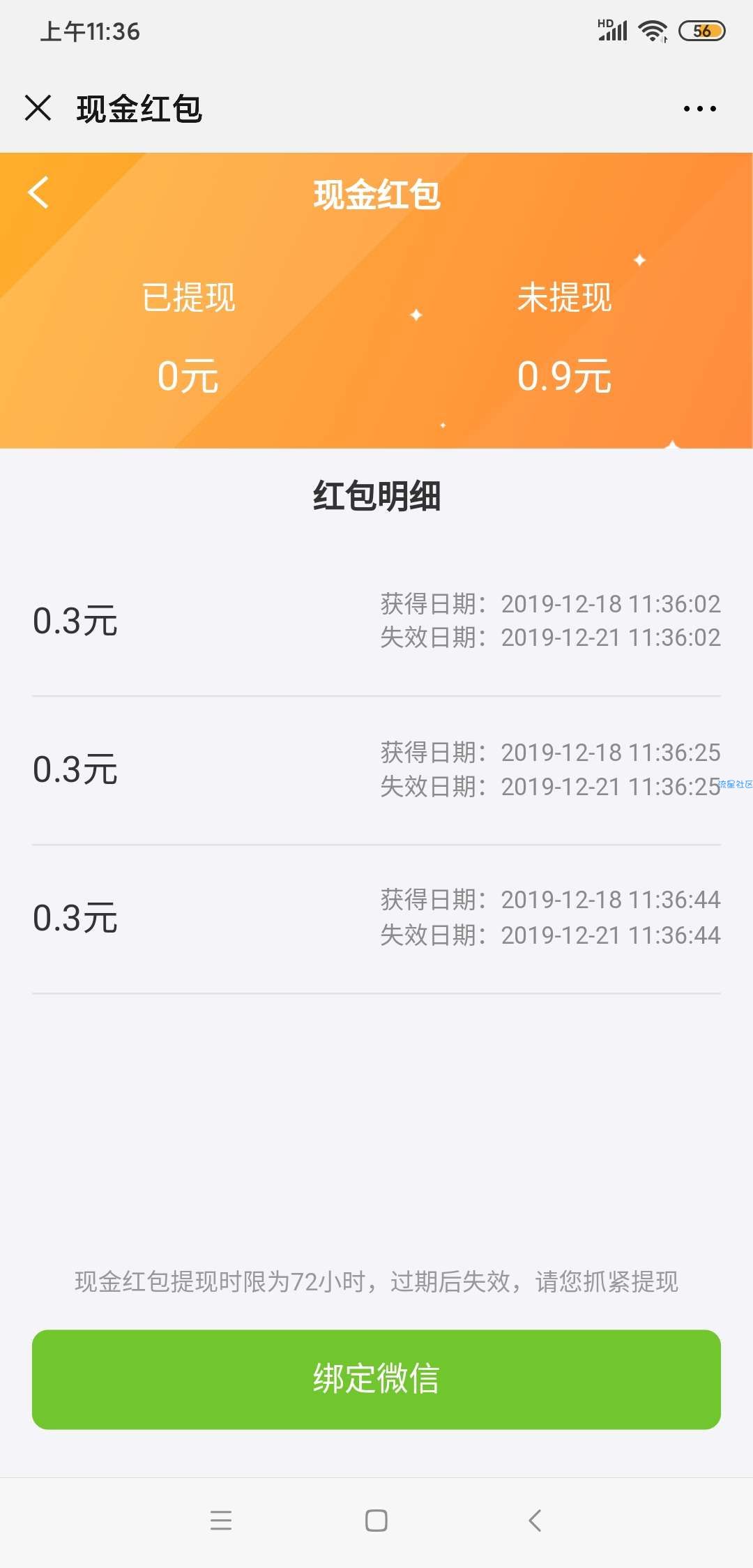This screenshot has height=1568, width=753.
Task: Tap the green 绑定微信 button
Action: click(376, 1379)
